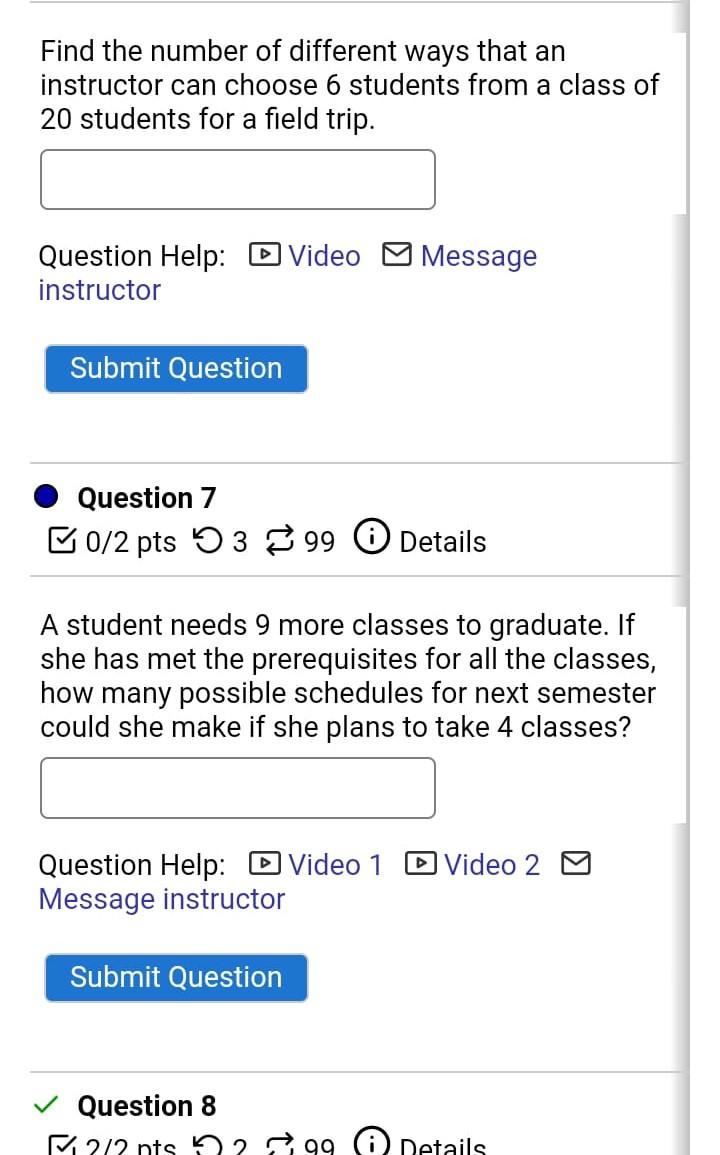
Task: Open the Video help link for field trip question
Action: tap(306, 256)
